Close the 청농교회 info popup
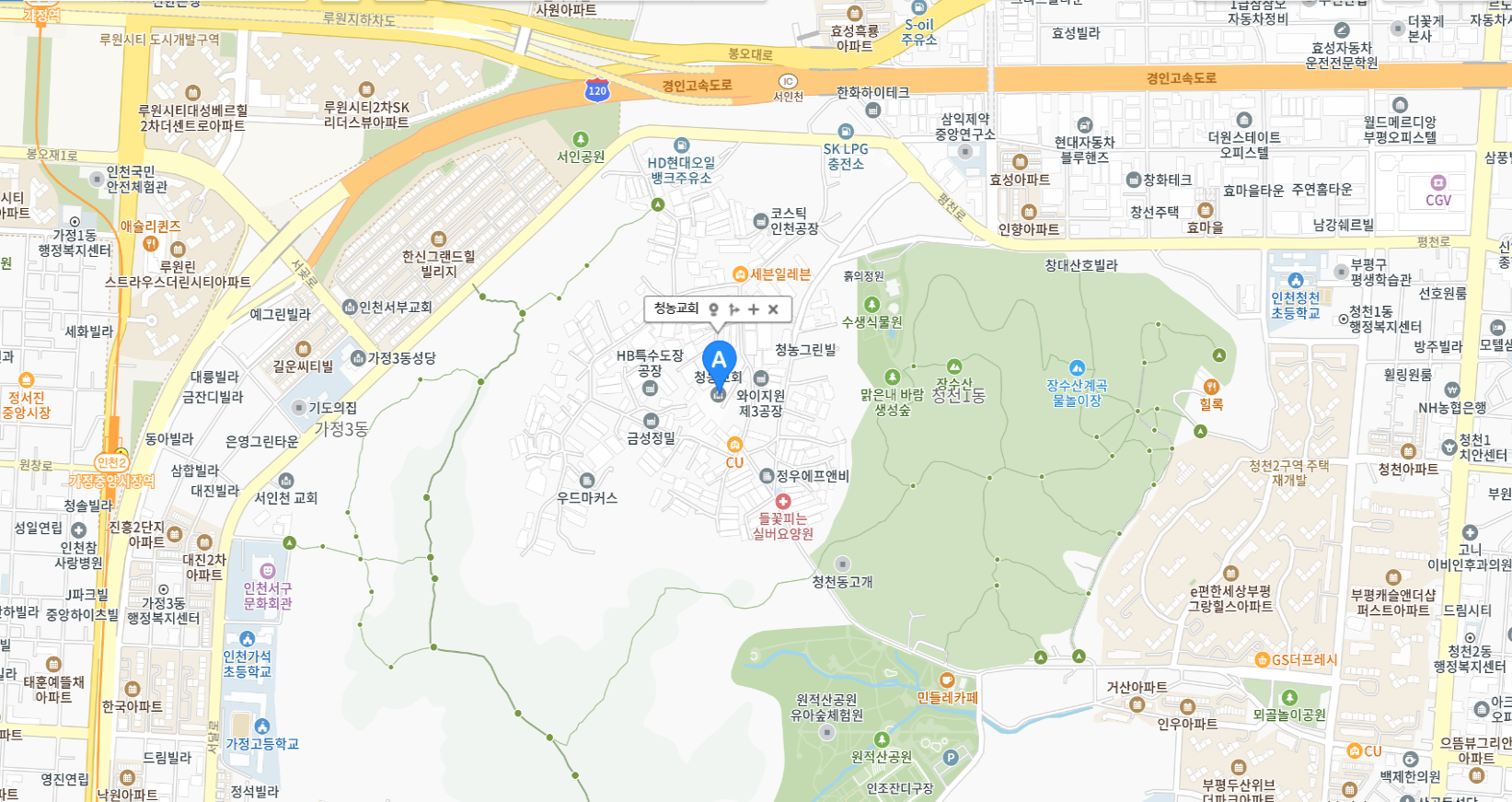This screenshot has height=802, width=1512. [x=773, y=309]
